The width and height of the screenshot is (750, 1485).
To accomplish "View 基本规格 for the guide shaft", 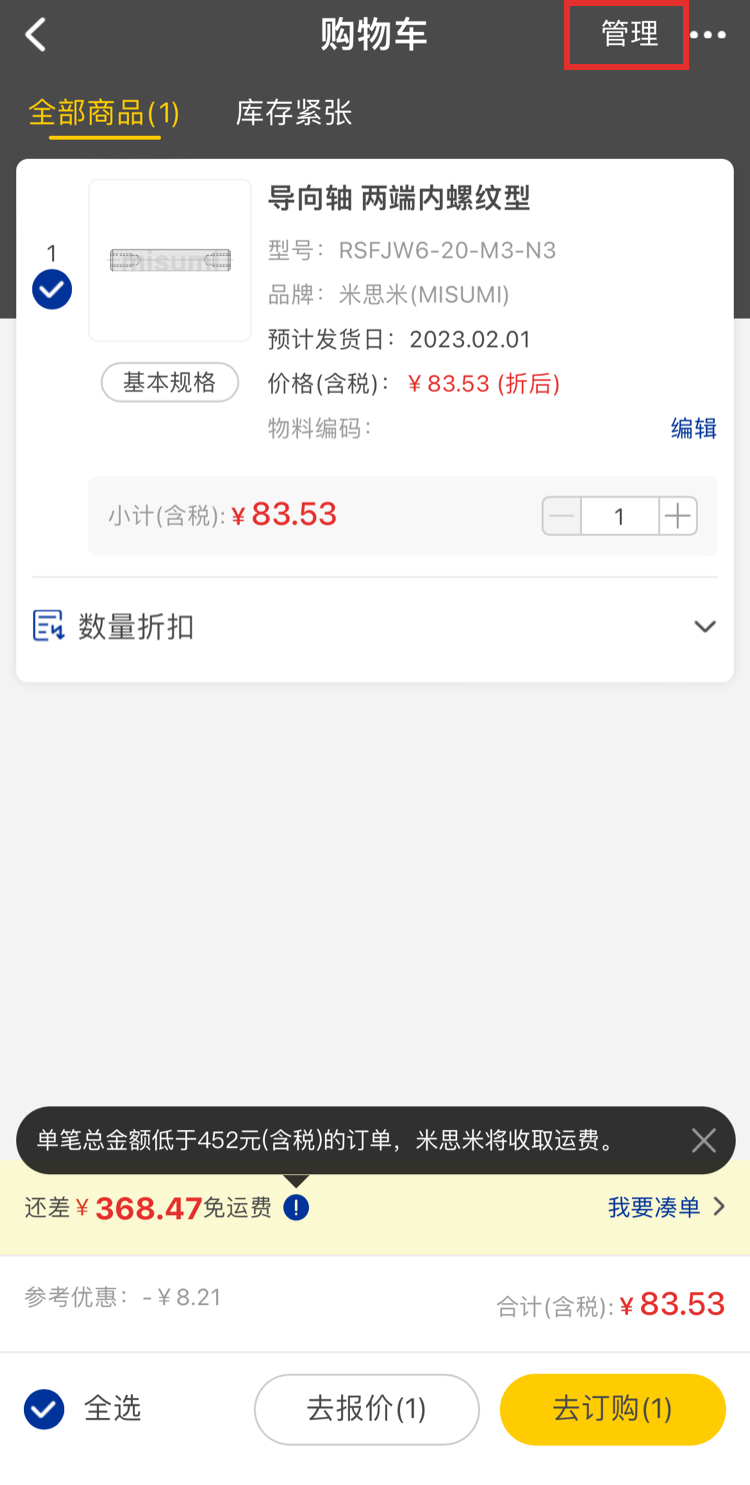I will 170,382.
